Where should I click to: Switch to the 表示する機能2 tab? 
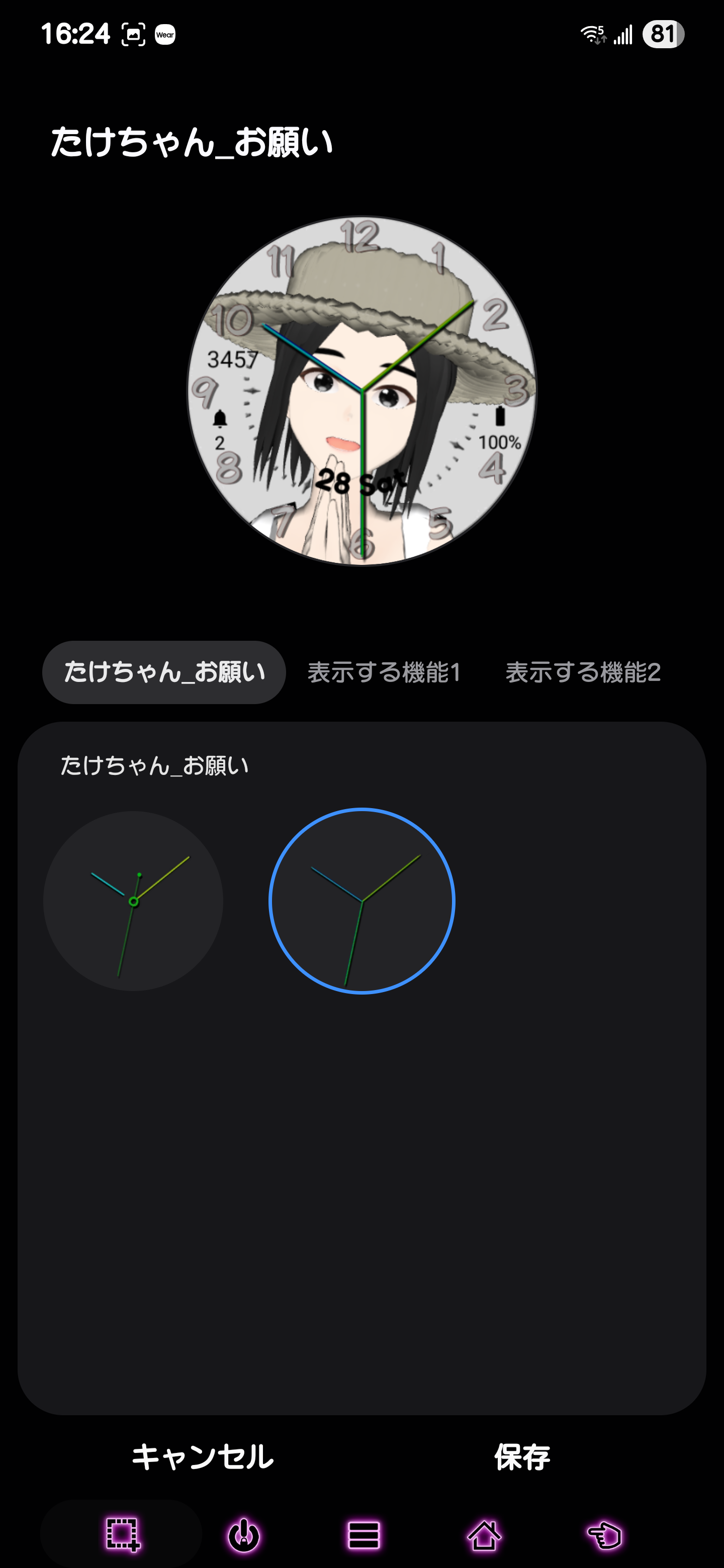583,672
